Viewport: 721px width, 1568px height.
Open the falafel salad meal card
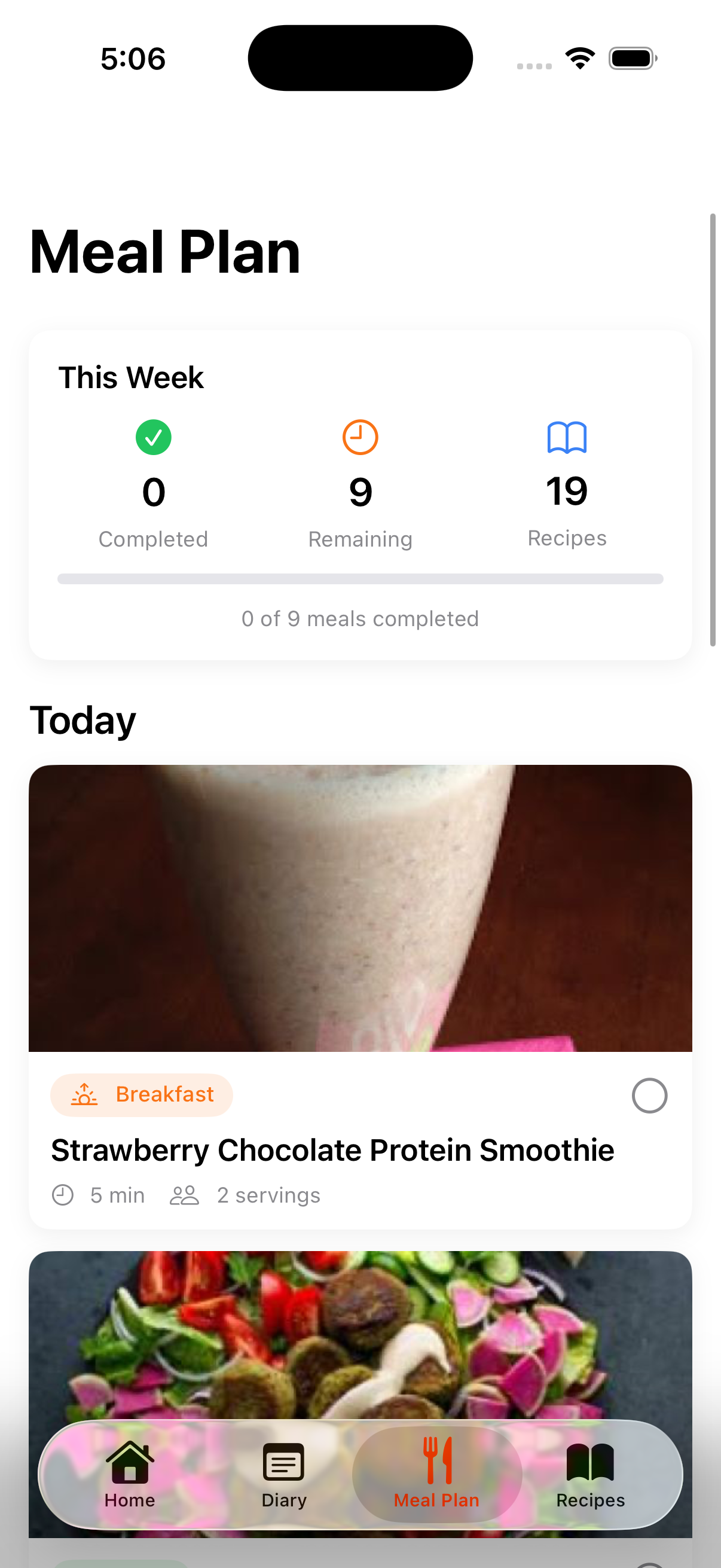click(x=360, y=1333)
